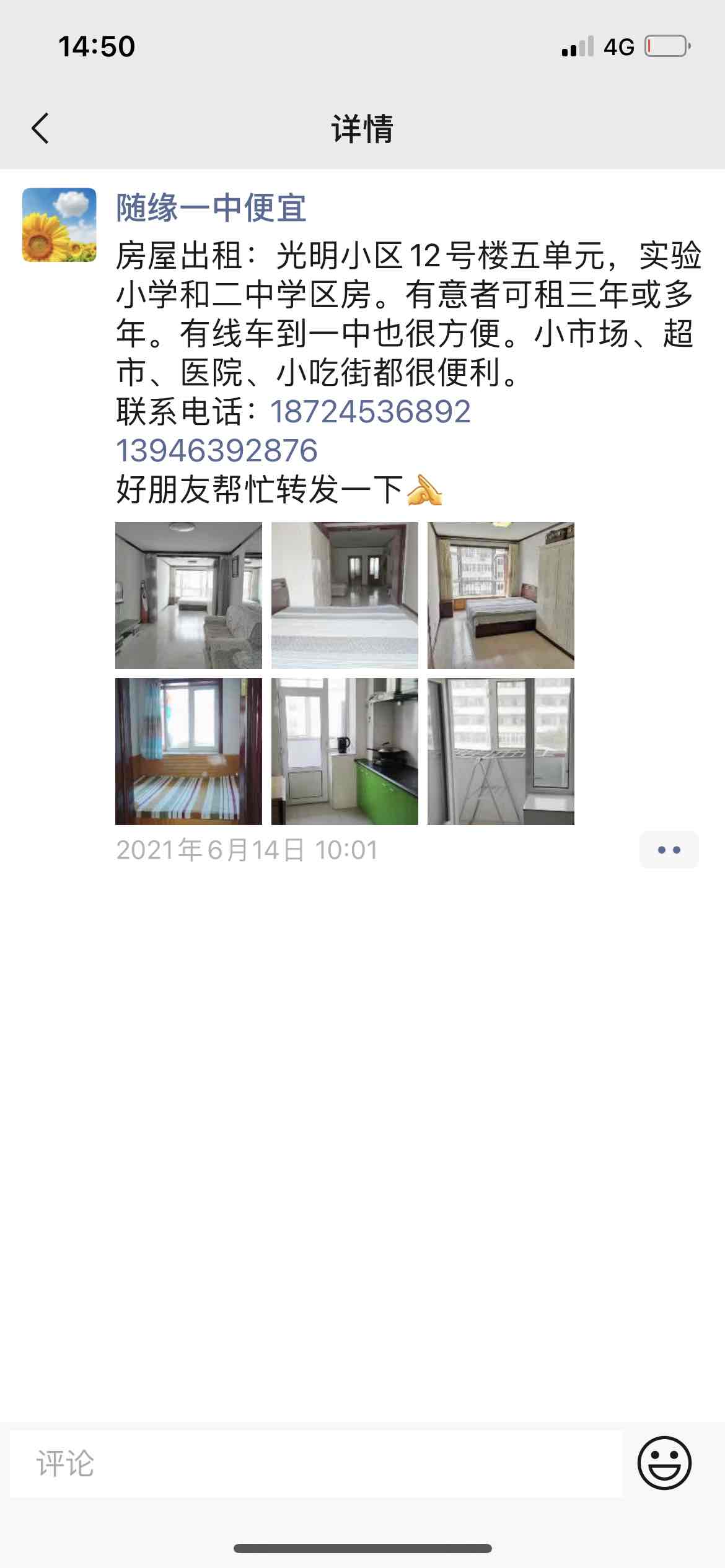
Task: Focus the 评论 comment field
Action: [x=316, y=1464]
